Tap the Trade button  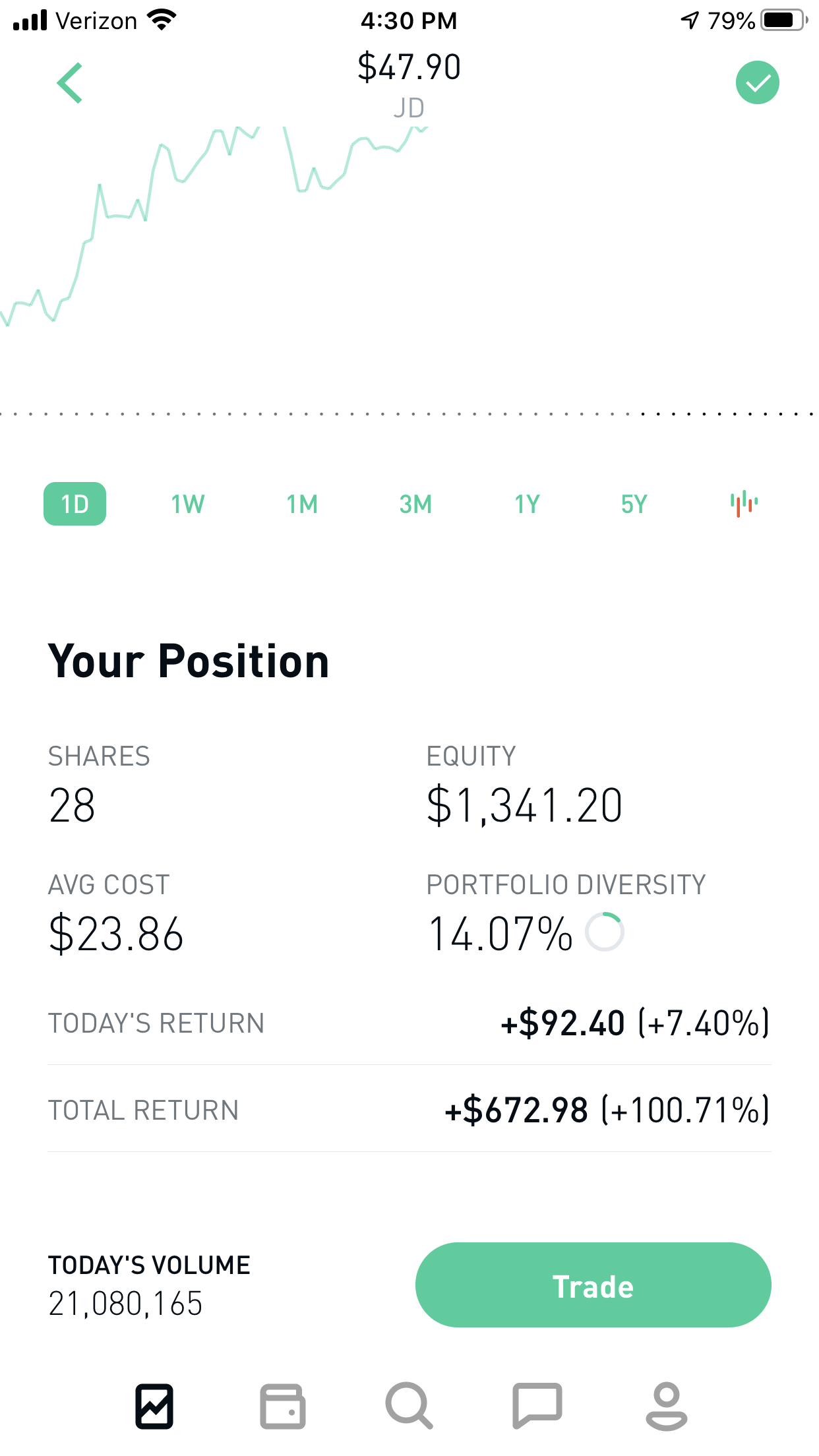(x=593, y=1285)
